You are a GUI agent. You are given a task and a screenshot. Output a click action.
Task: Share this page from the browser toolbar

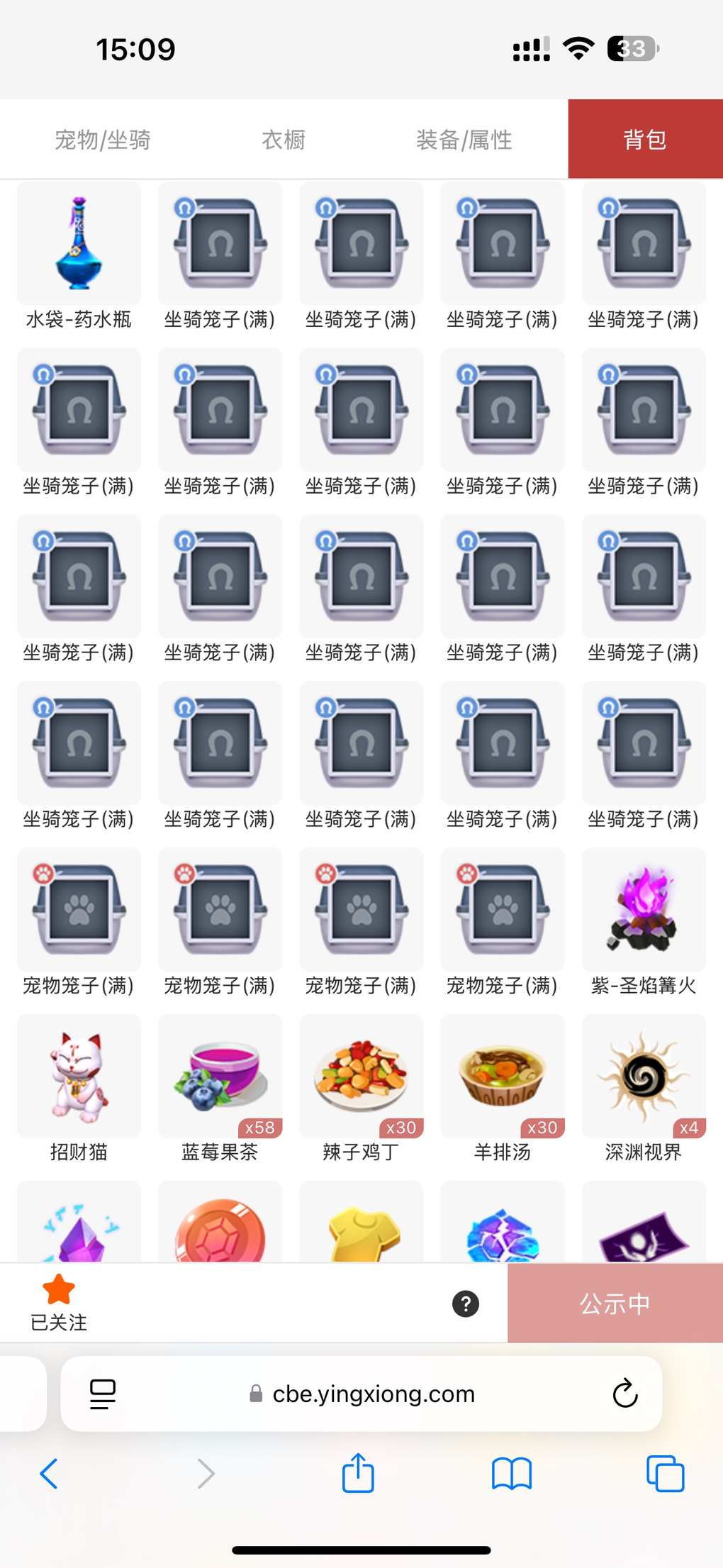point(358,1474)
